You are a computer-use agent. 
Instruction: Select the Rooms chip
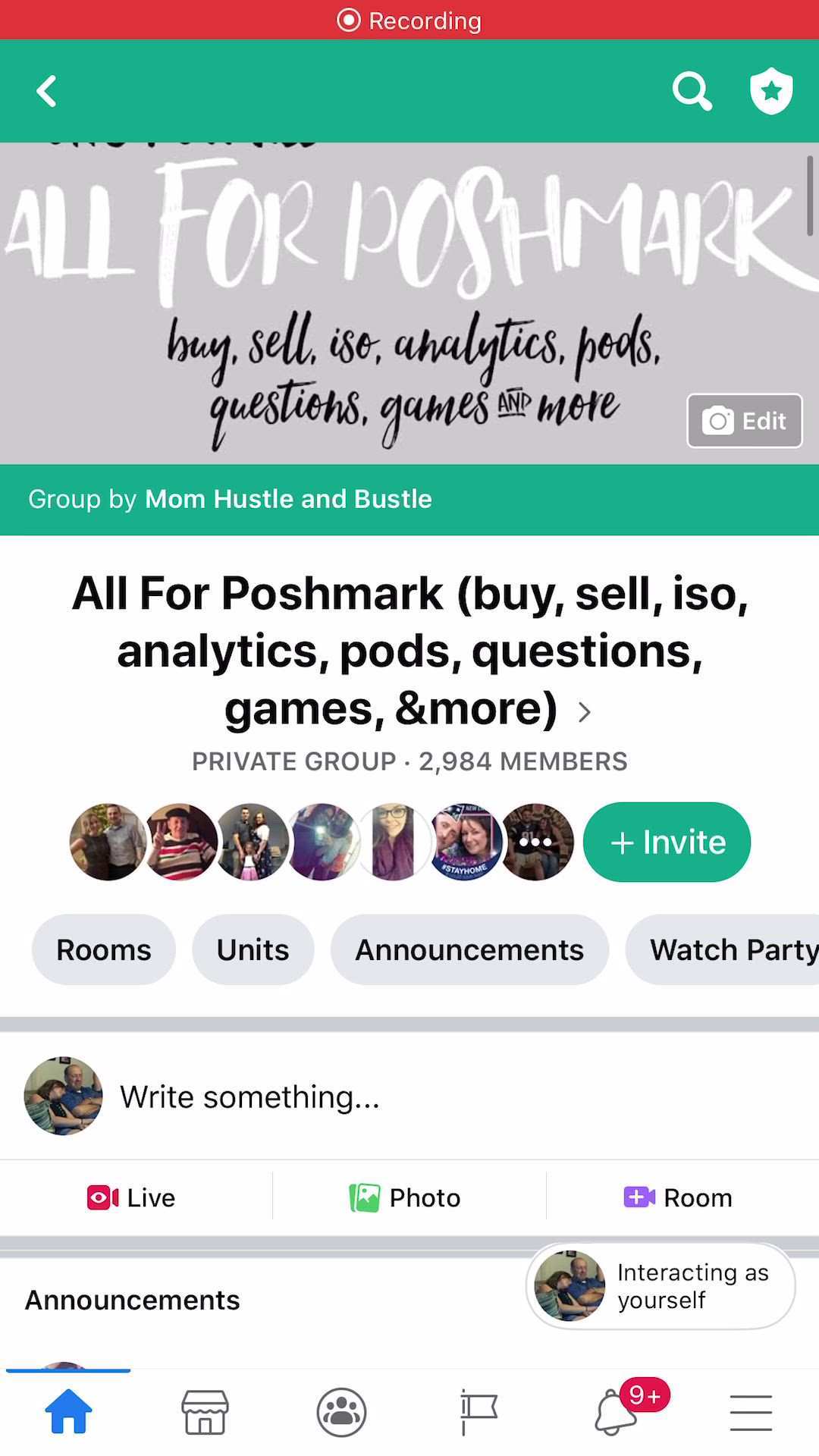pos(104,949)
